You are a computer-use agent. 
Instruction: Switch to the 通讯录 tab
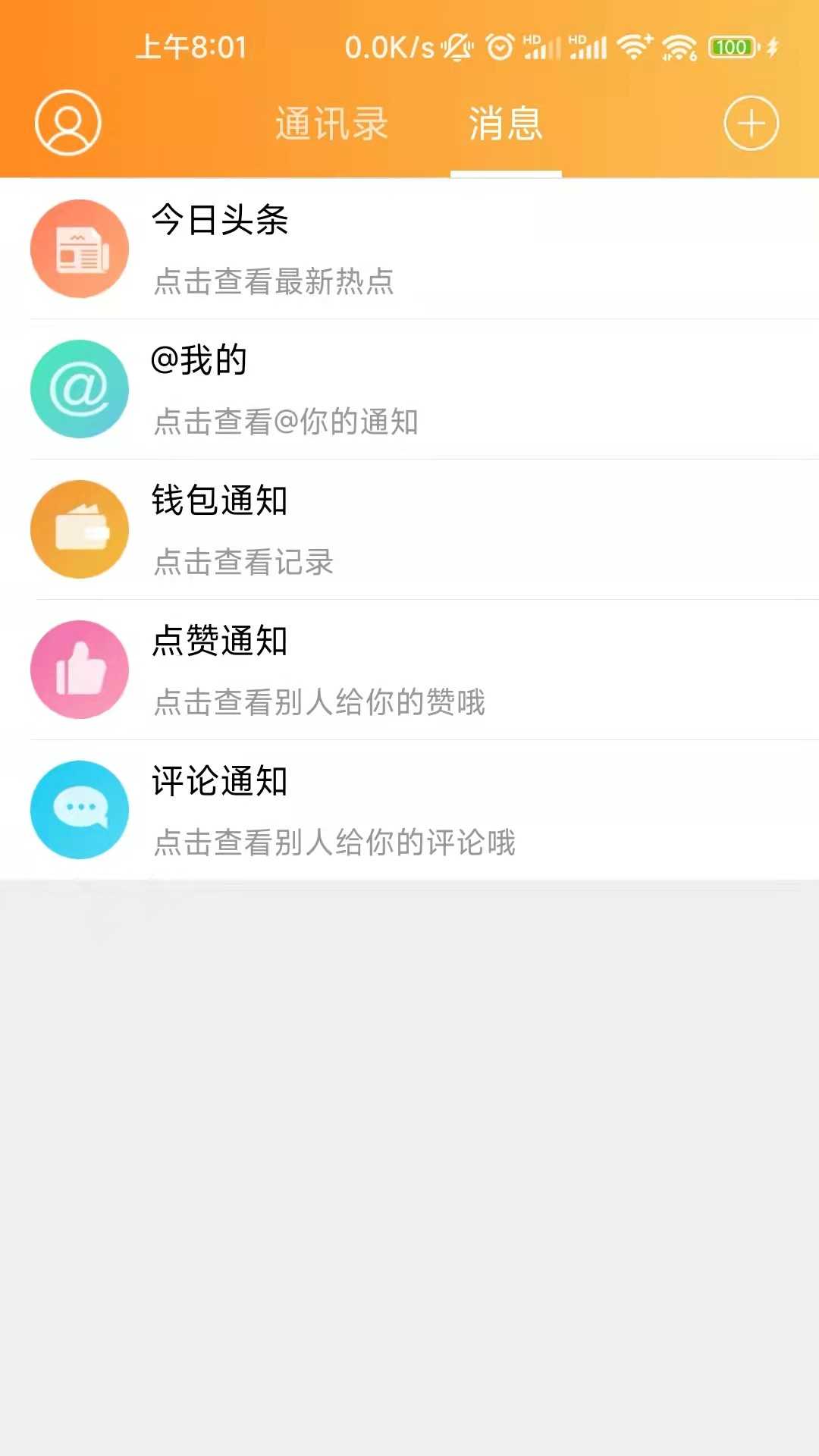(x=331, y=124)
